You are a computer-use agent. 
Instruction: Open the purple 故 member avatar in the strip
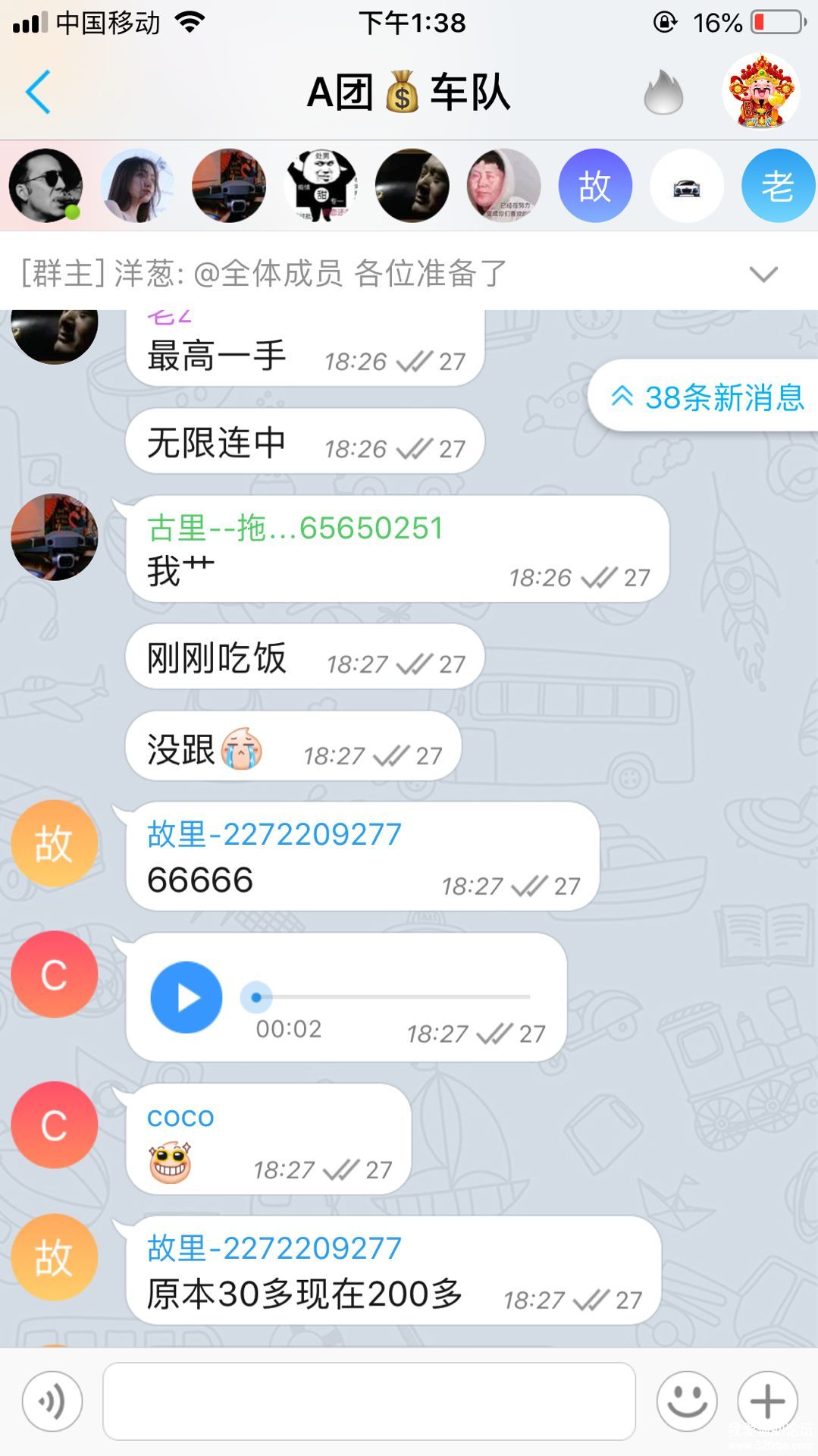pyautogui.click(x=595, y=186)
